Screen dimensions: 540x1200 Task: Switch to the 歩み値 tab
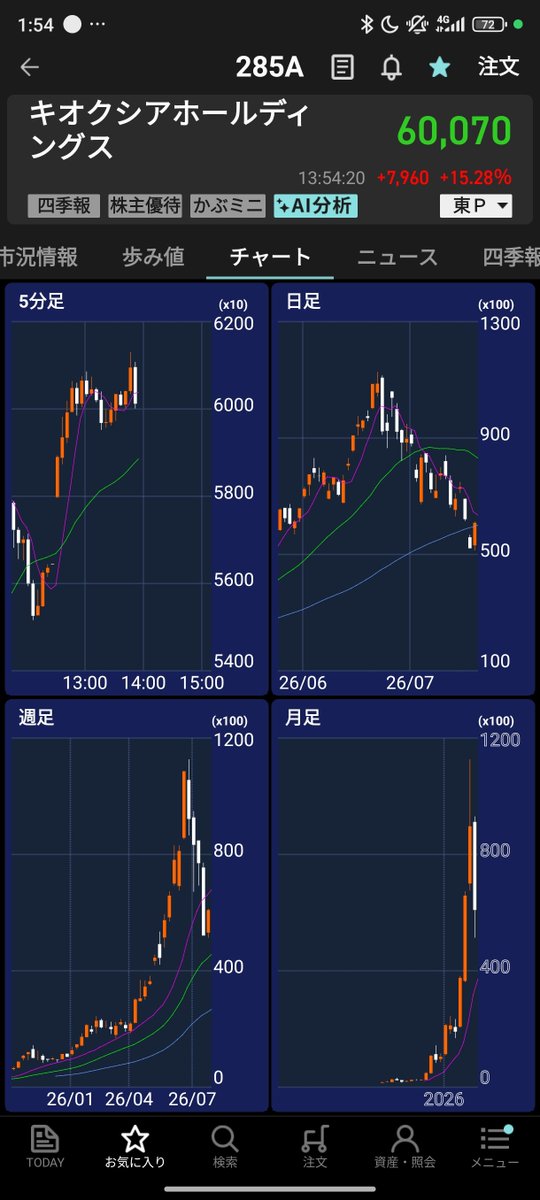[153, 257]
